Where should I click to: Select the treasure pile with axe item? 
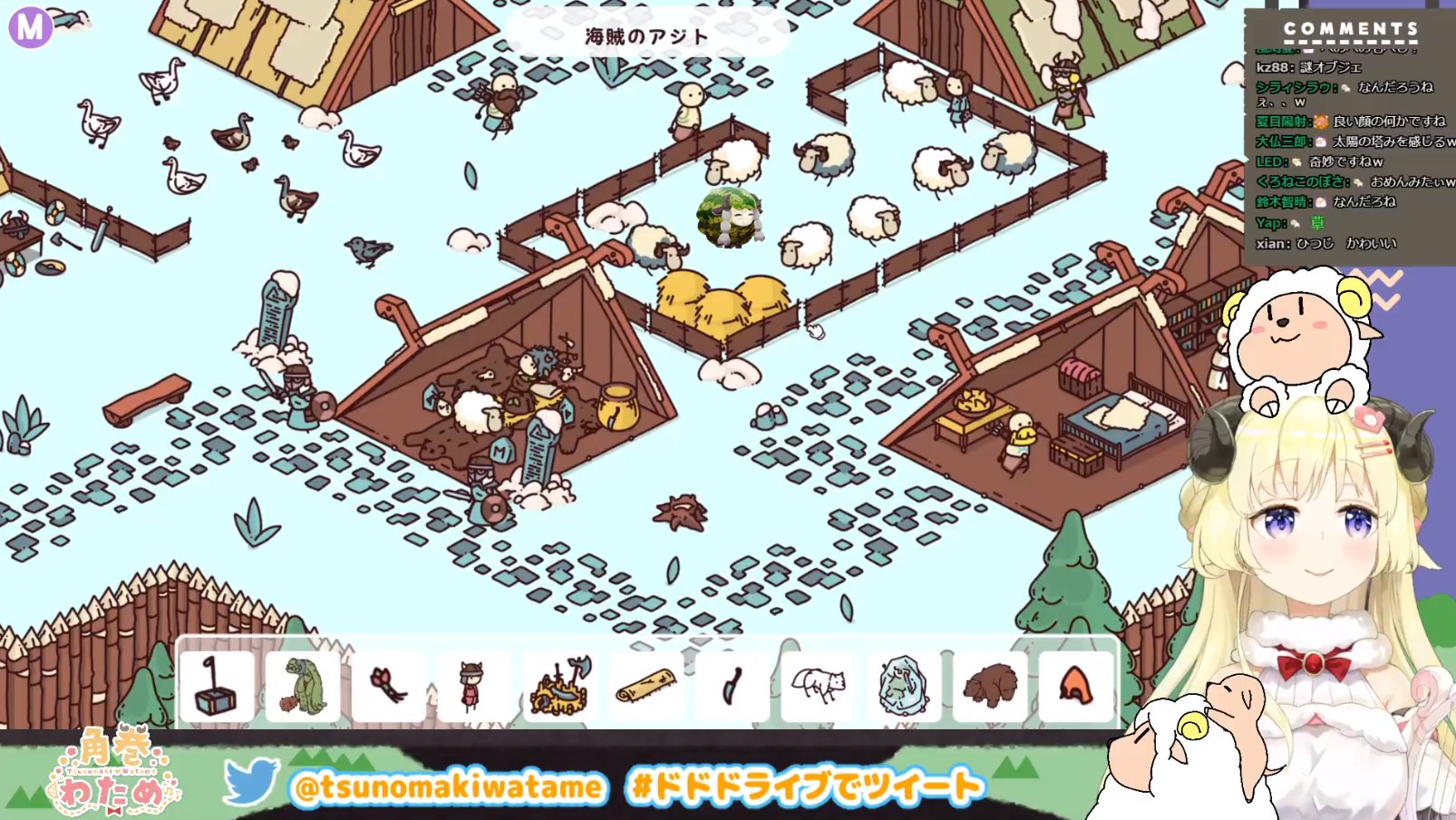[x=560, y=687]
